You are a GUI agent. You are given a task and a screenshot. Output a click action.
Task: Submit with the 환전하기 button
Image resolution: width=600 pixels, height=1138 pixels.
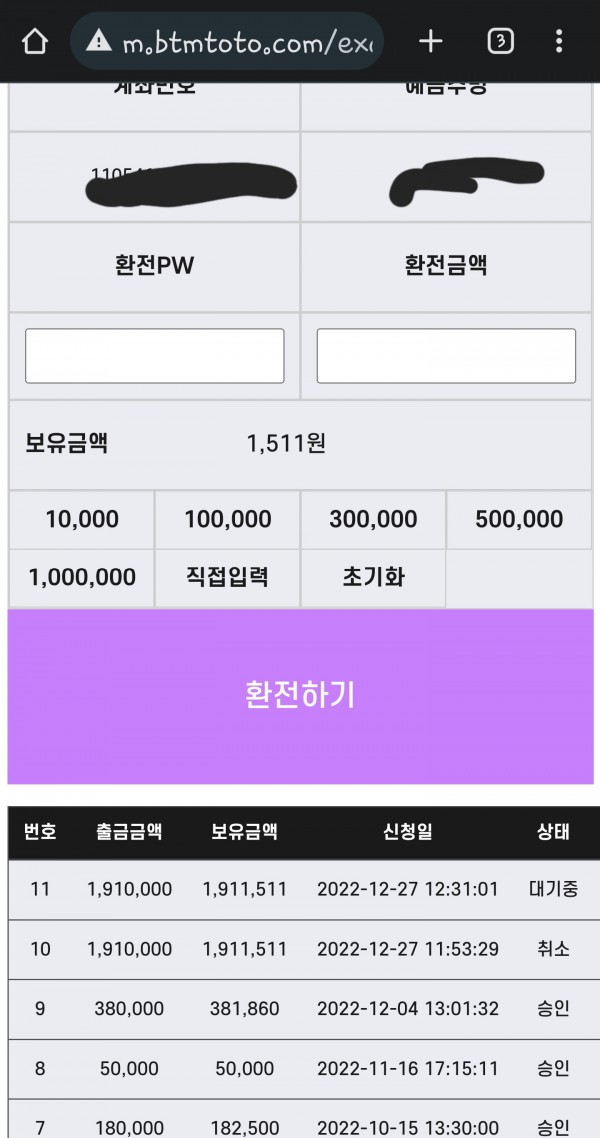300,696
